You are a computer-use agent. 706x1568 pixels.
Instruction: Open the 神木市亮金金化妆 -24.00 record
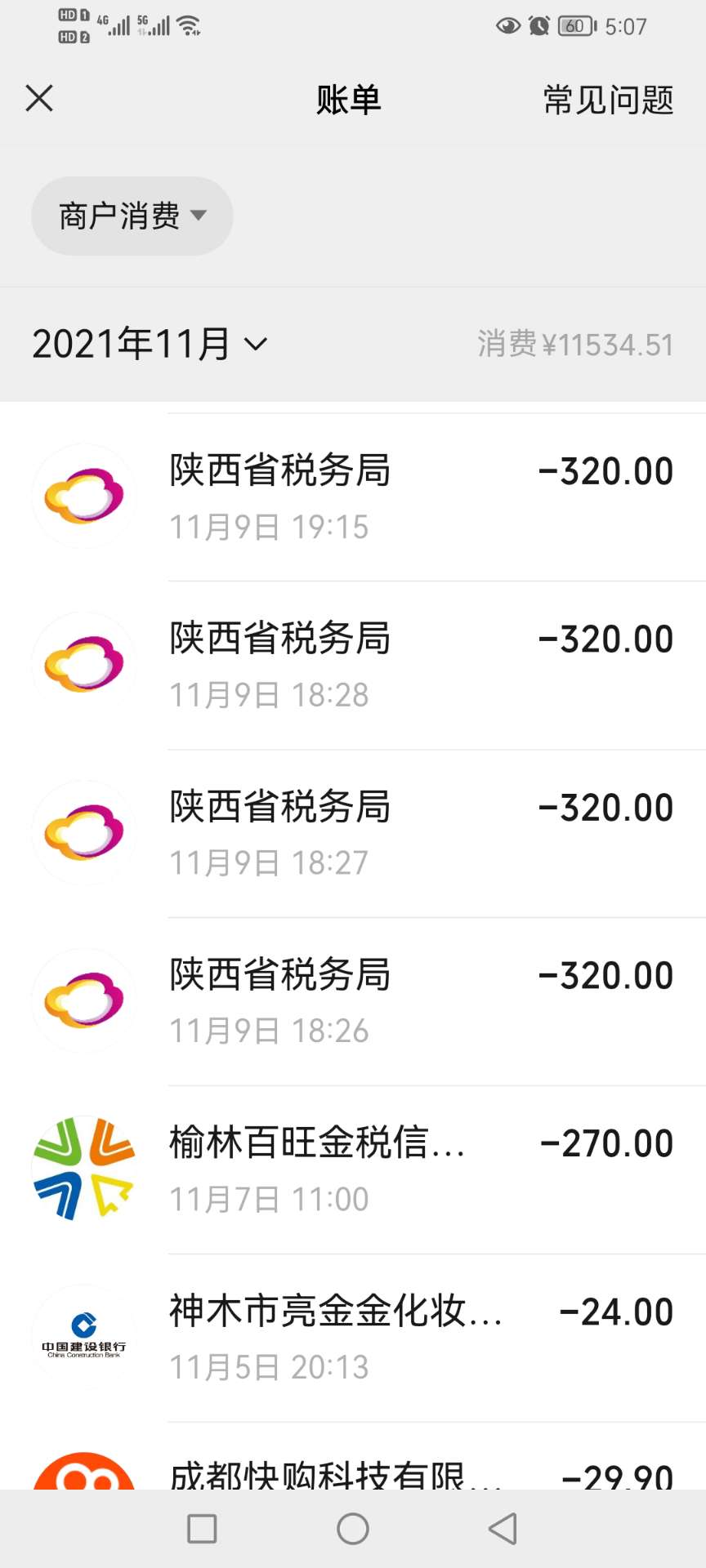click(353, 1339)
